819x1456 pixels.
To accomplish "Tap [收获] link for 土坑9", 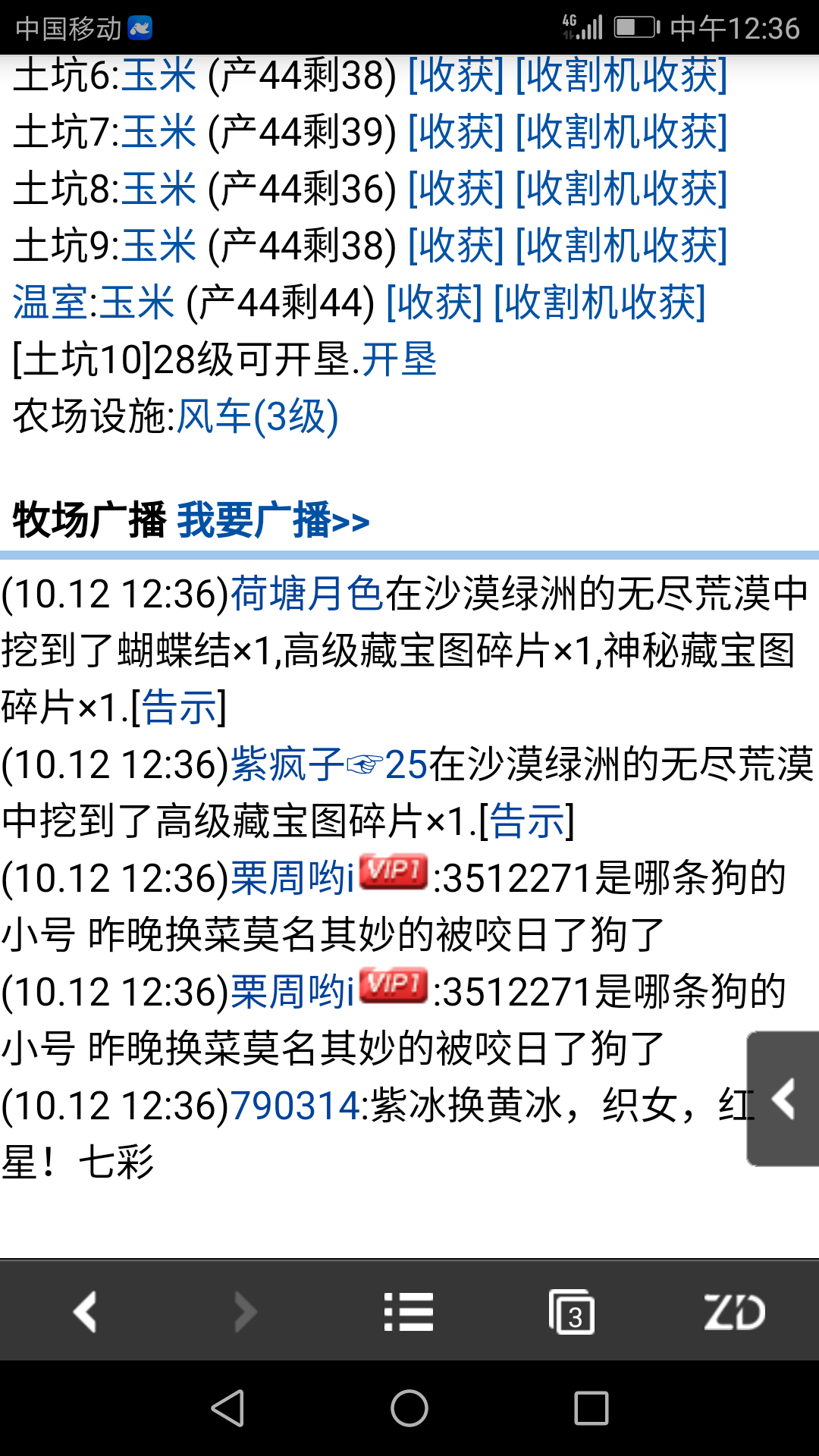I will (456, 246).
